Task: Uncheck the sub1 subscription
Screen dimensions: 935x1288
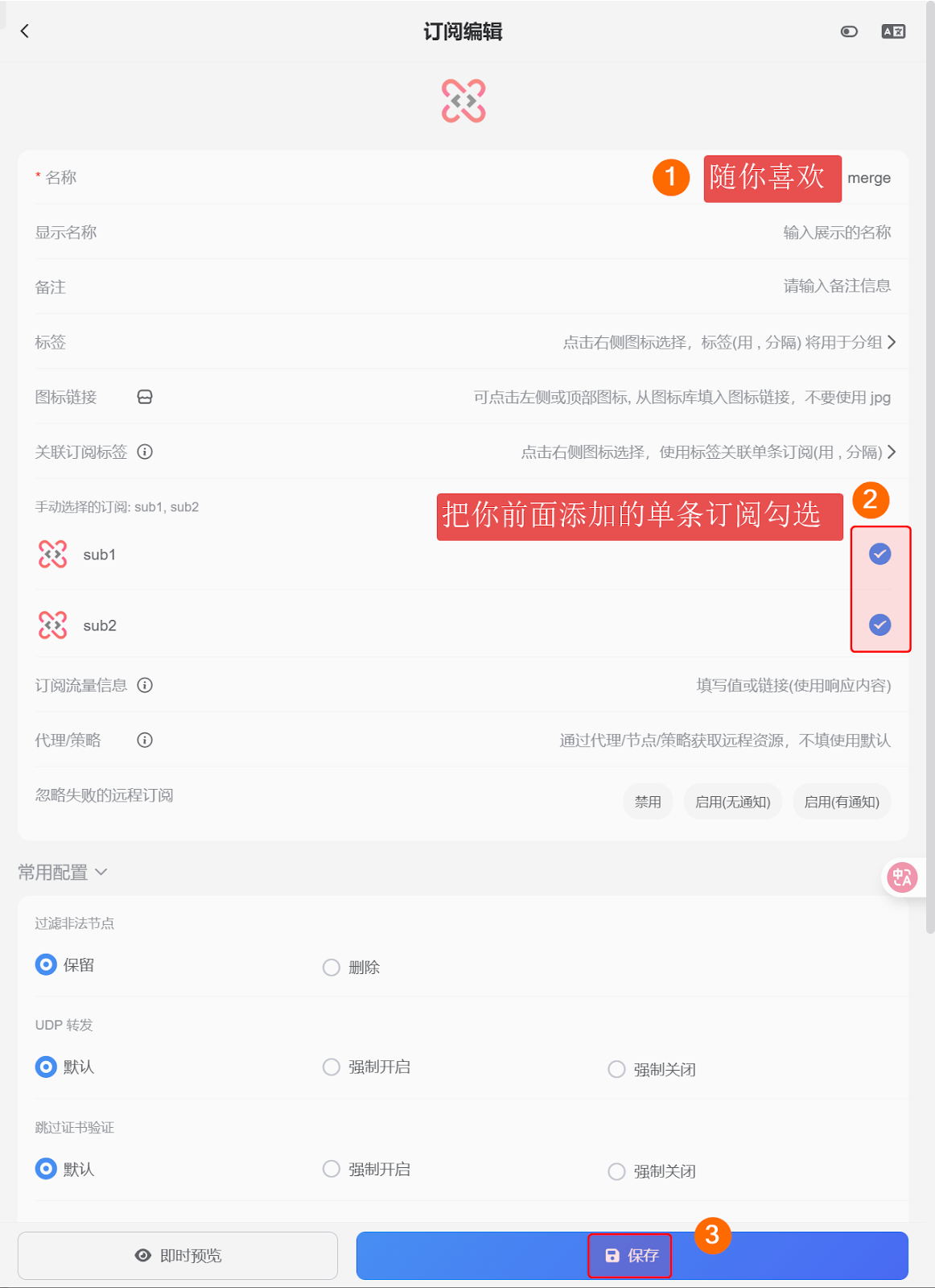Action: 879,554
